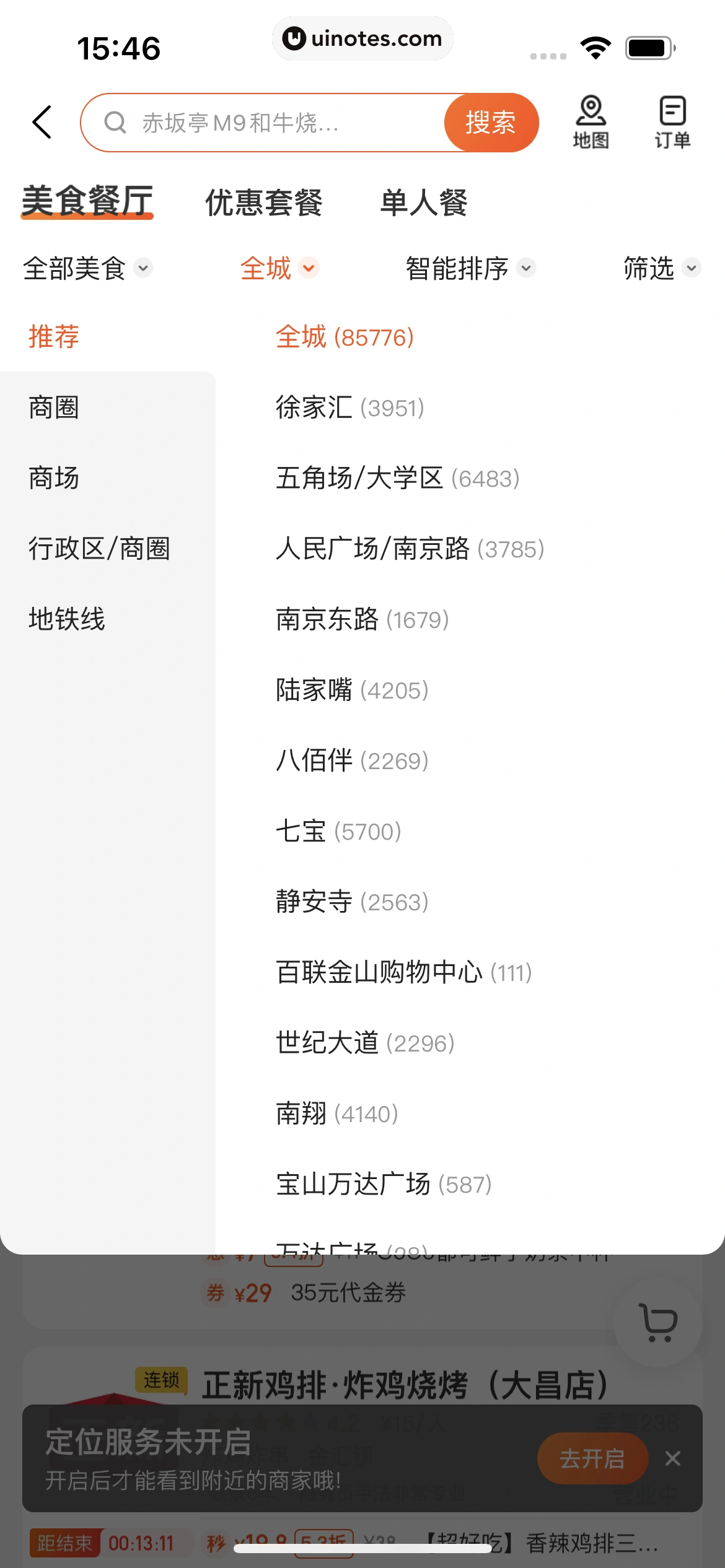The height and width of the screenshot is (1568, 725).
Task: Switch to 单人餐 tab
Action: point(424,203)
